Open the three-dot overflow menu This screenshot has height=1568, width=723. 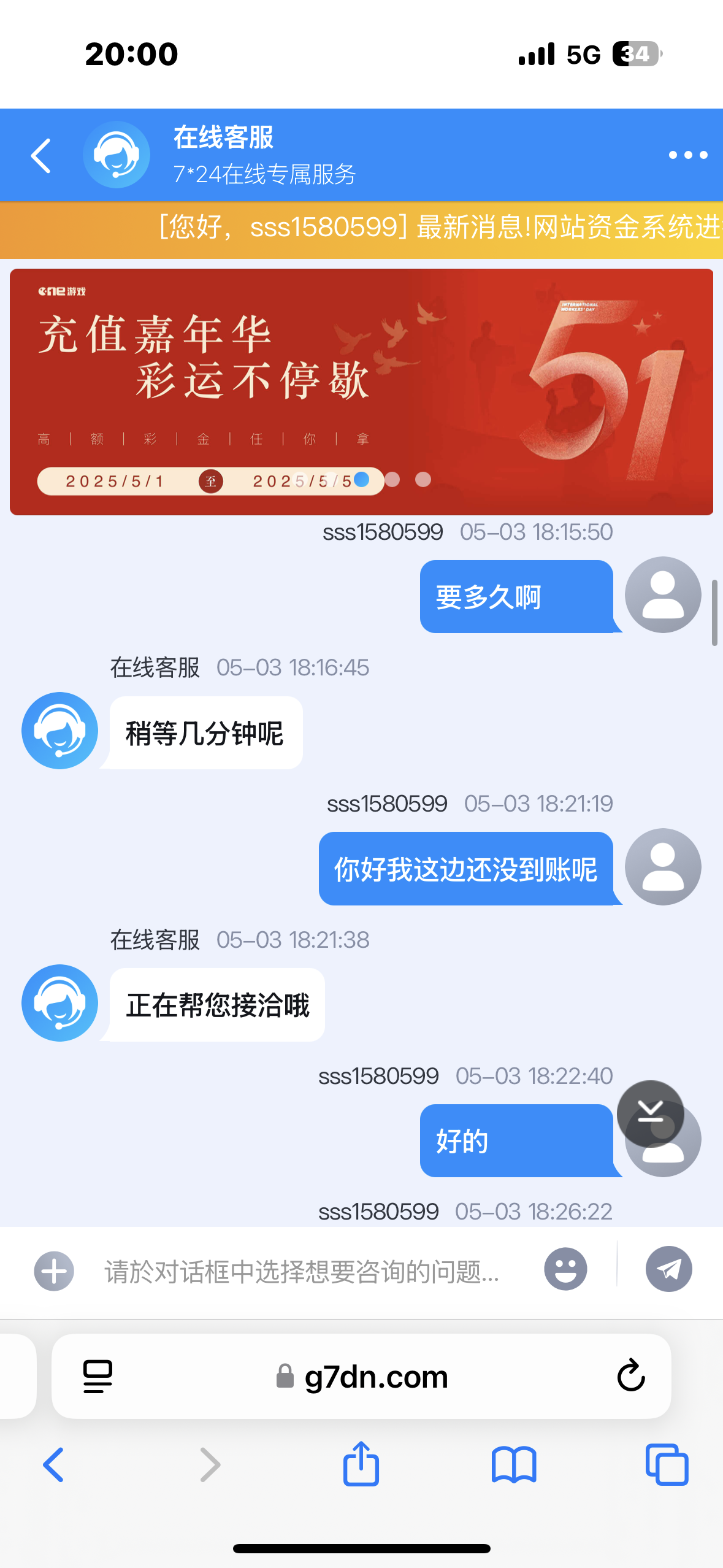coord(687,155)
